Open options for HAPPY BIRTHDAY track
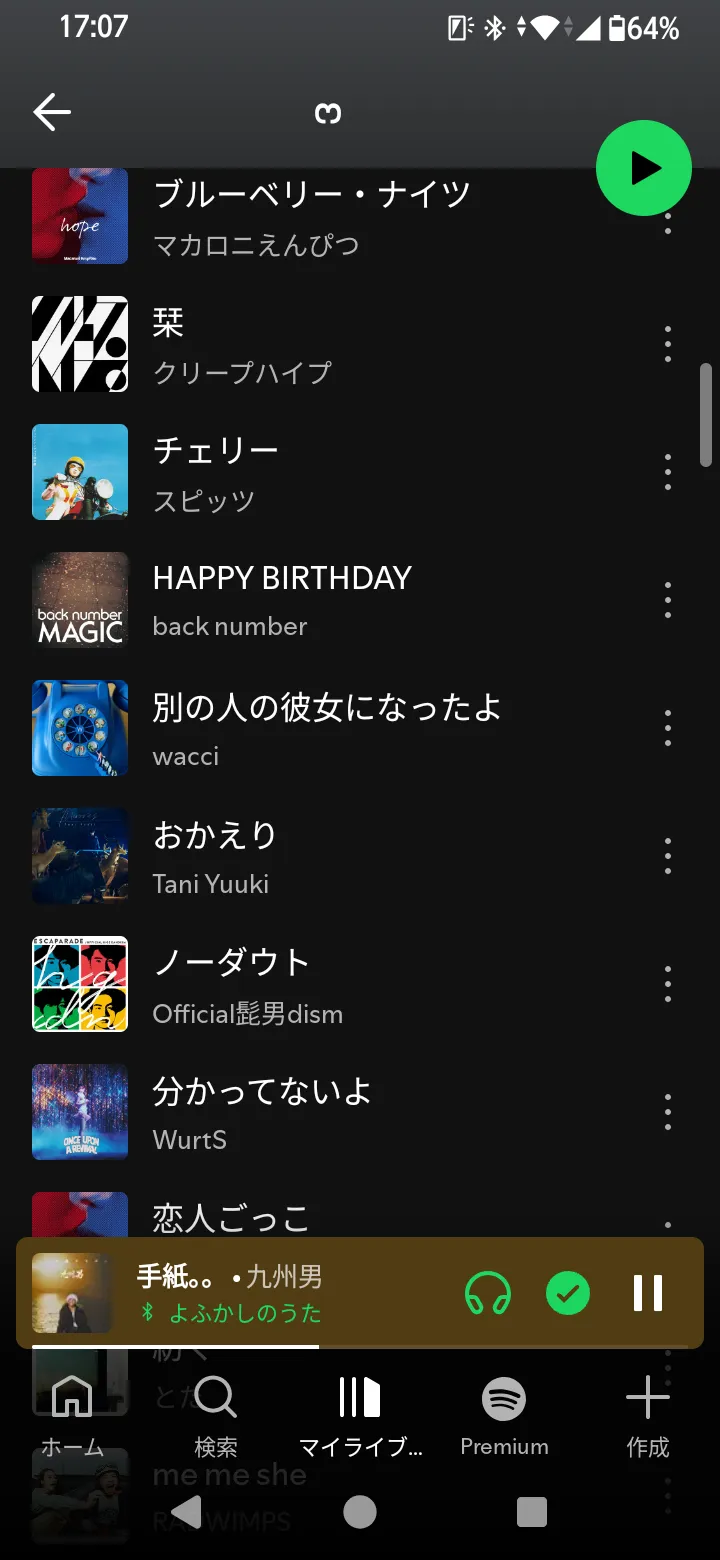The image size is (720, 1560). pos(668,600)
